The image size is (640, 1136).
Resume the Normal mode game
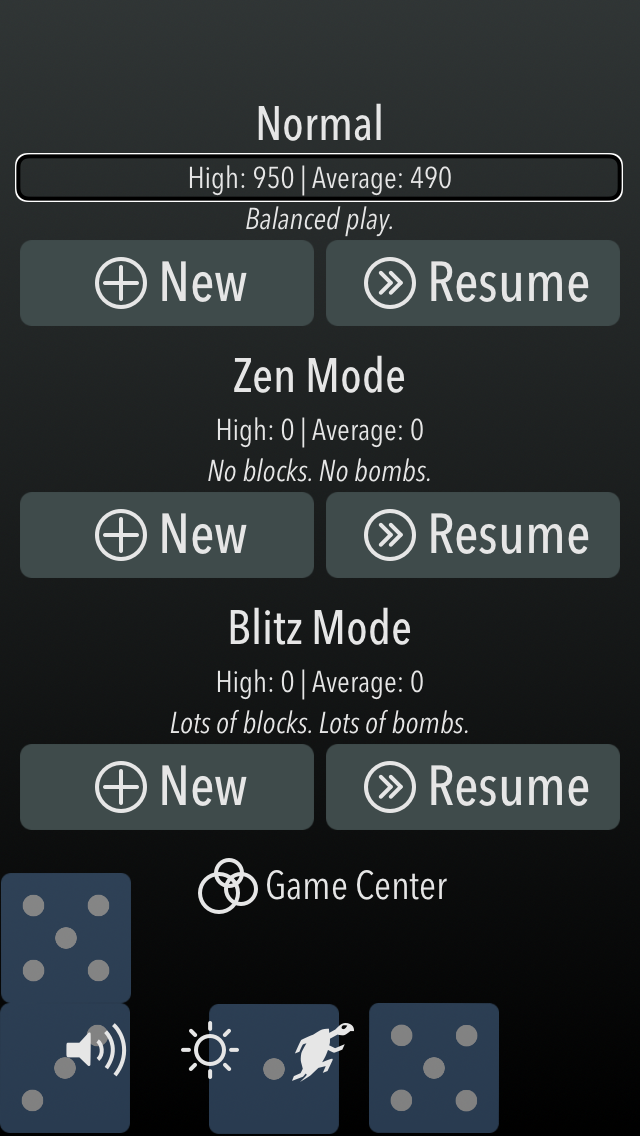click(x=473, y=283)
